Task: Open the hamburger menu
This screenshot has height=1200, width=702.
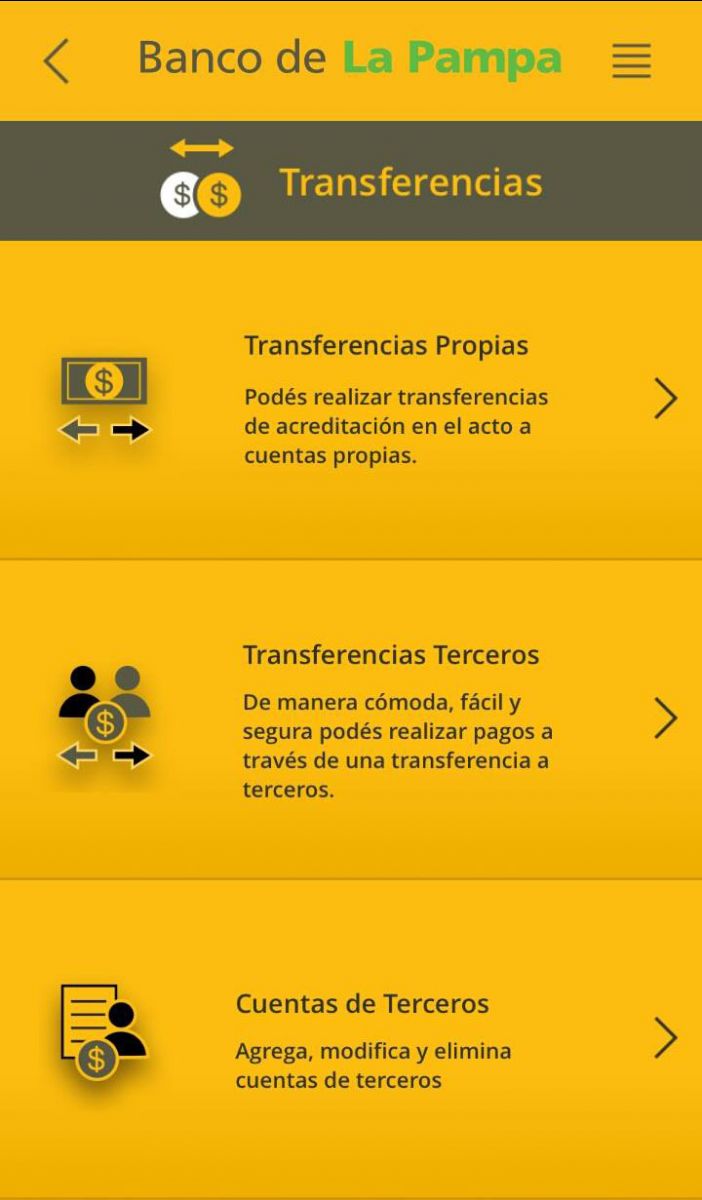Action: 631,61
